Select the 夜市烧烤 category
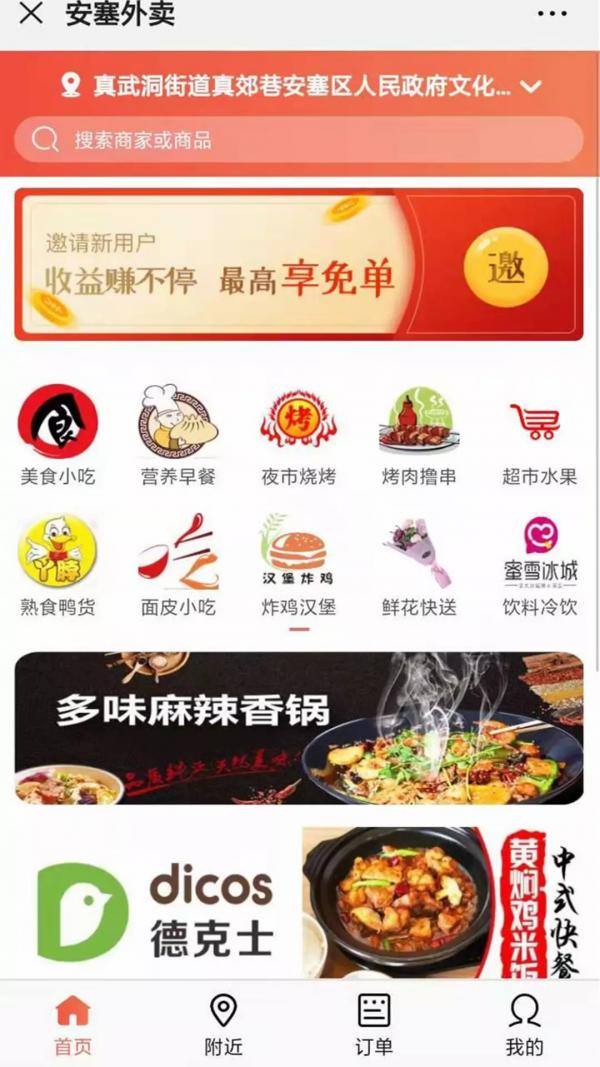 (298, 436)
